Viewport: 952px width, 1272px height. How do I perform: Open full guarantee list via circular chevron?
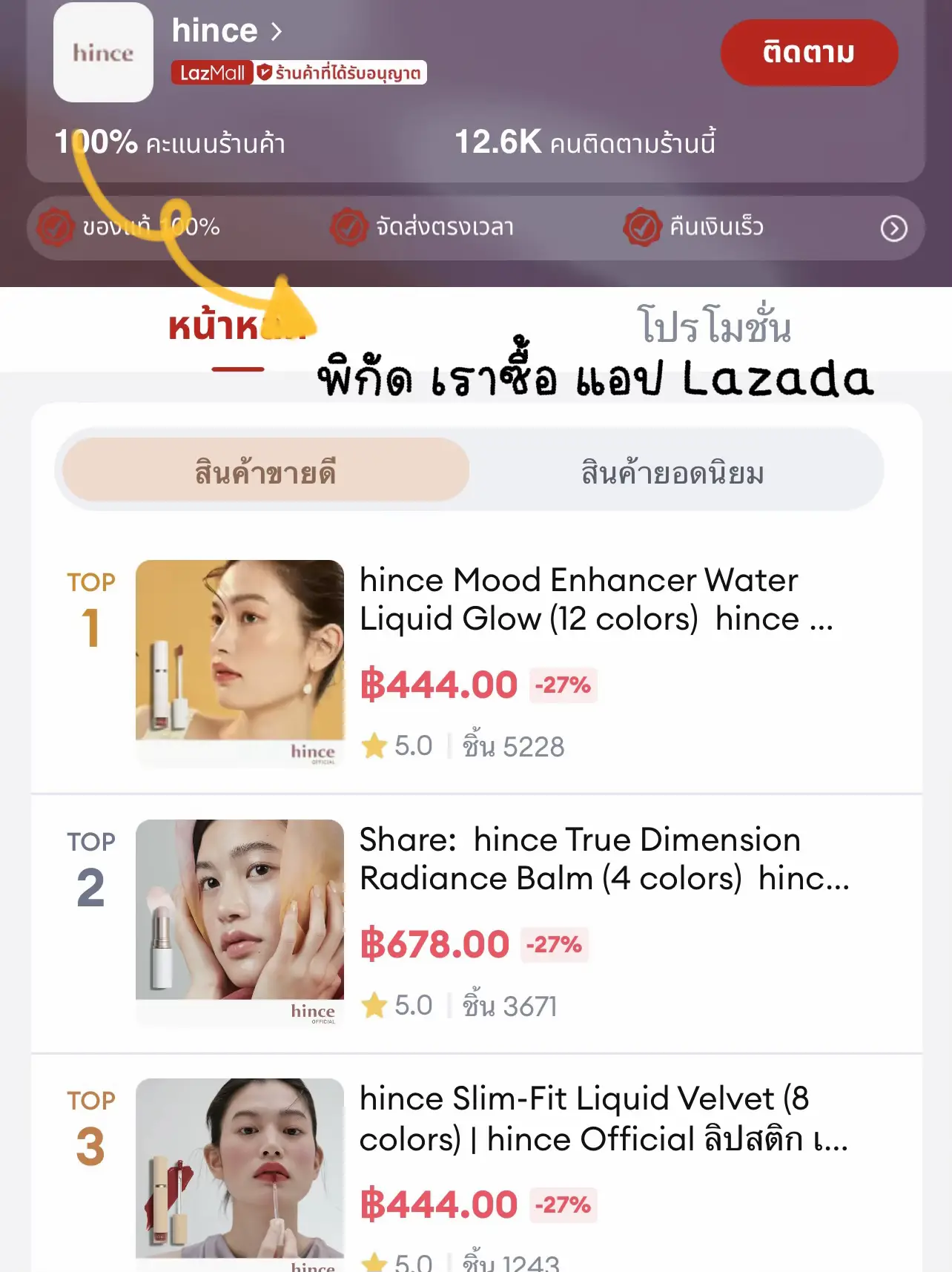[895, 228]
